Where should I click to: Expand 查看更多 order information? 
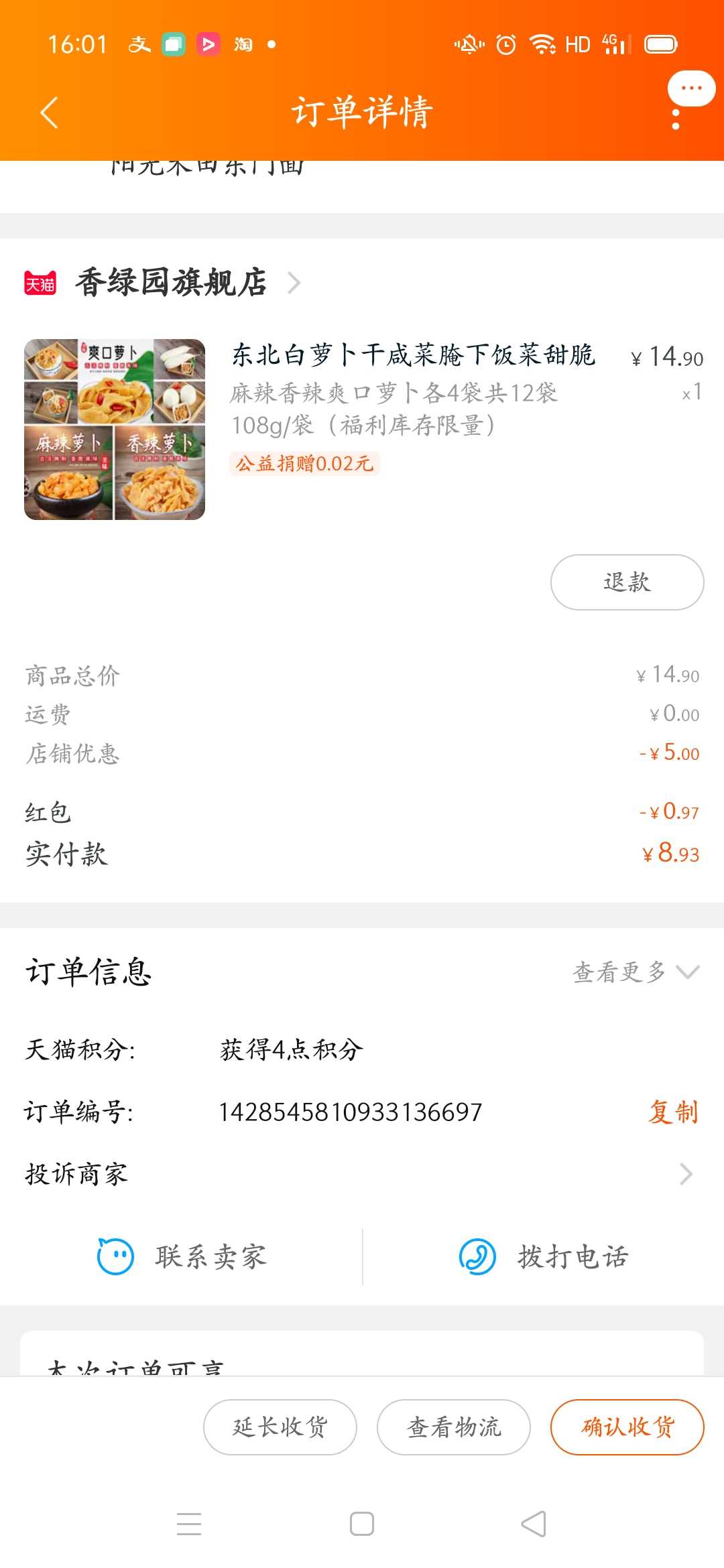636,972
